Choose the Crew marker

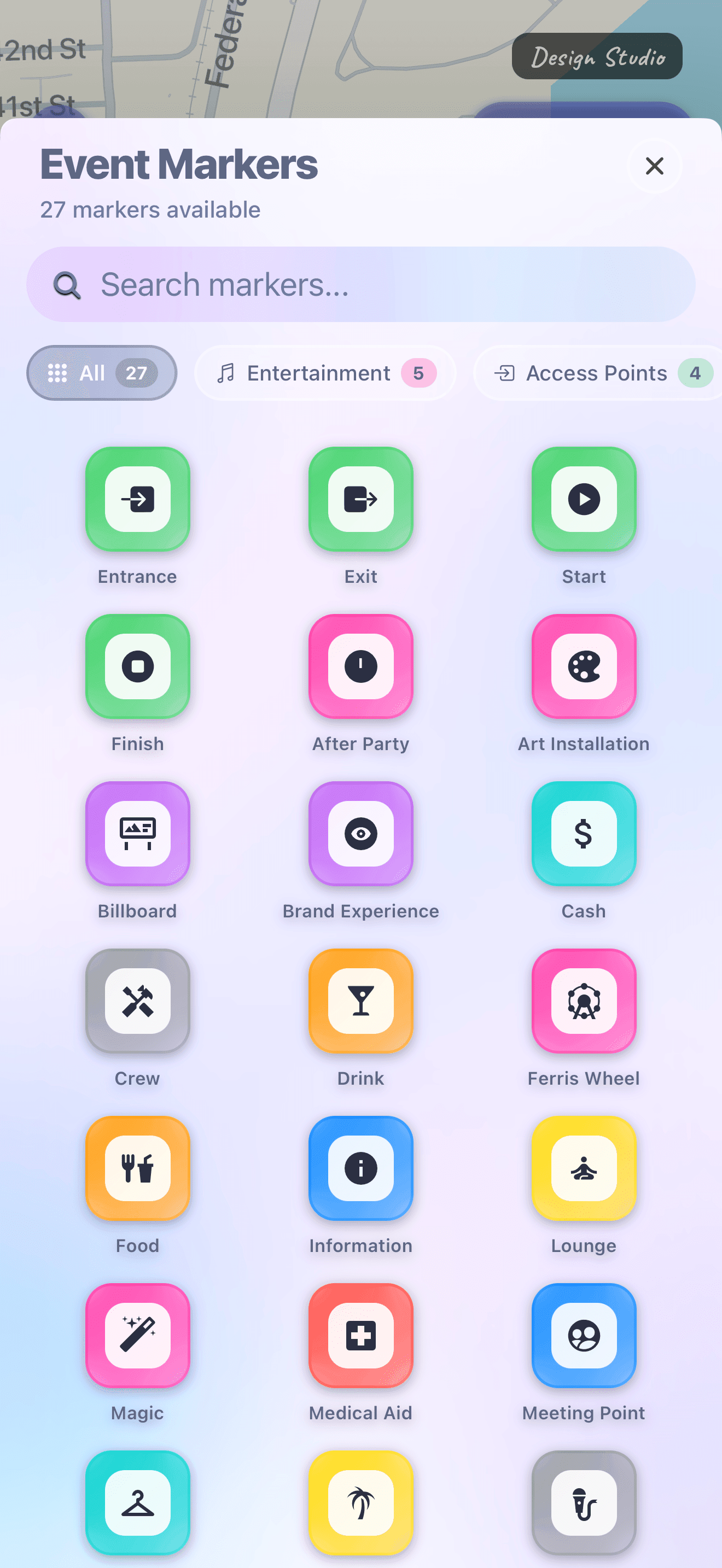(x=138, y=1001)
